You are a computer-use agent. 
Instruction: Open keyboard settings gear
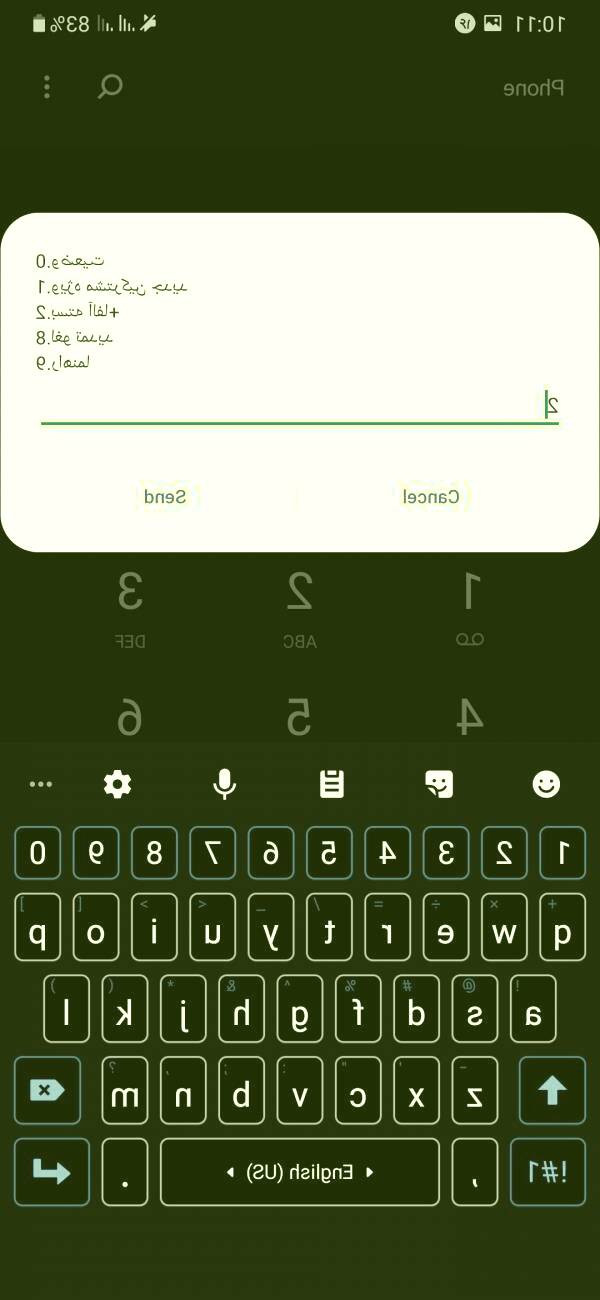pos(118,785)
